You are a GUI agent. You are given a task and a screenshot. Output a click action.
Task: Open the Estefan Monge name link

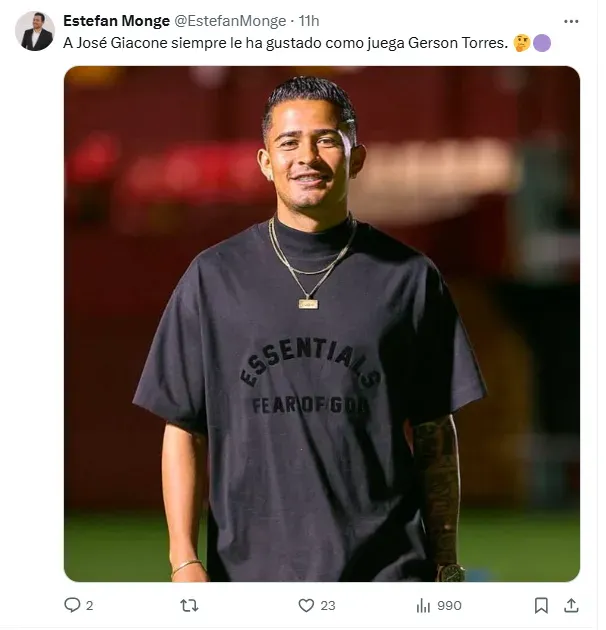coord(116,21)
